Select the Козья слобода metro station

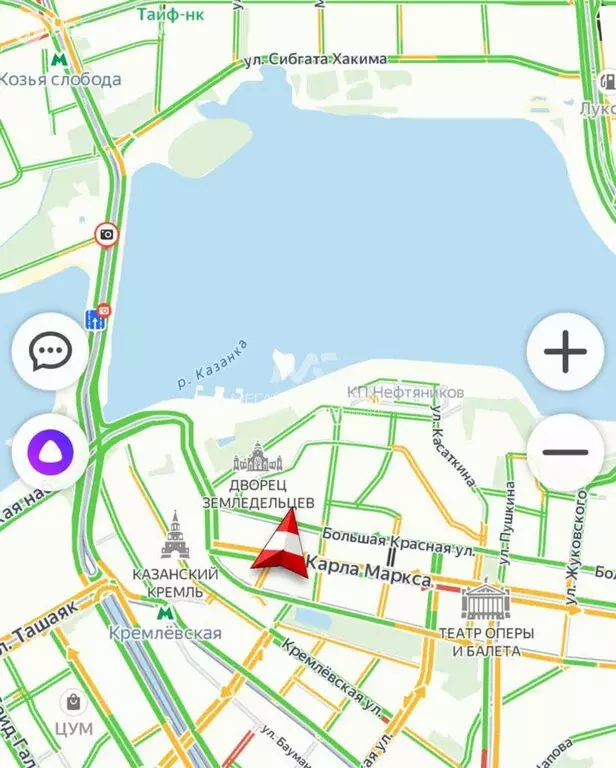coord(60,58)
